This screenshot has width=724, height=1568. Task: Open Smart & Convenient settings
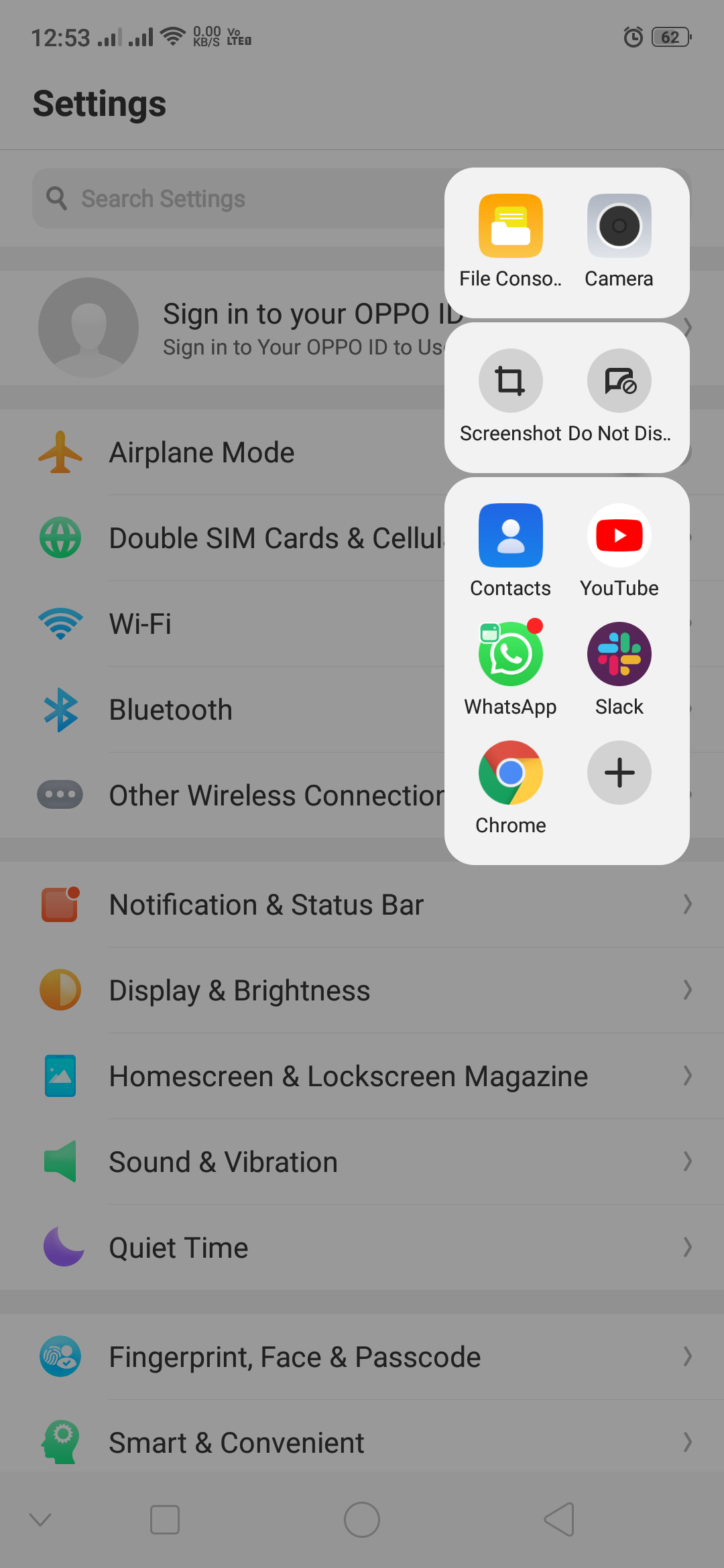click(x=362, y=1443)
